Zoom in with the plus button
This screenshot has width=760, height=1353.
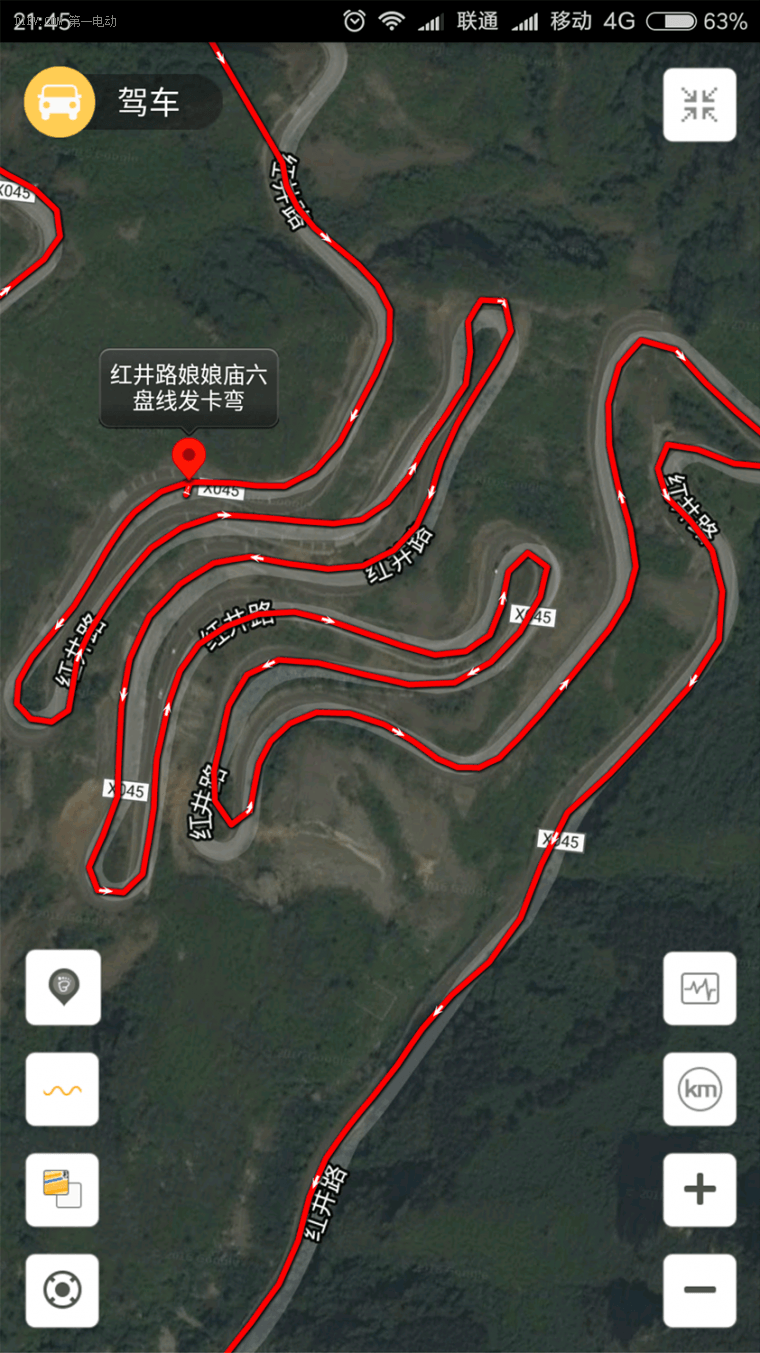click(699, 1190)
